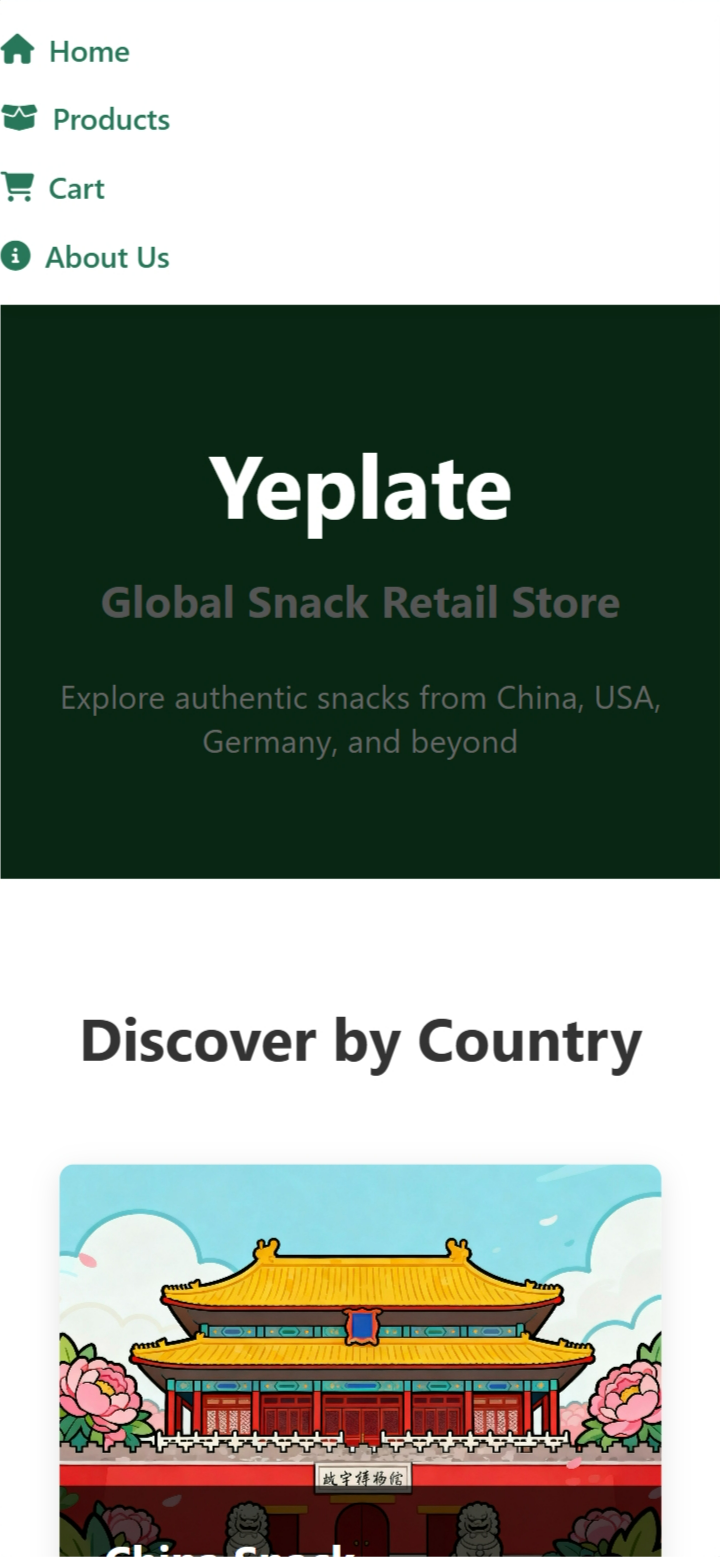View the Cart

coord(52,188)
